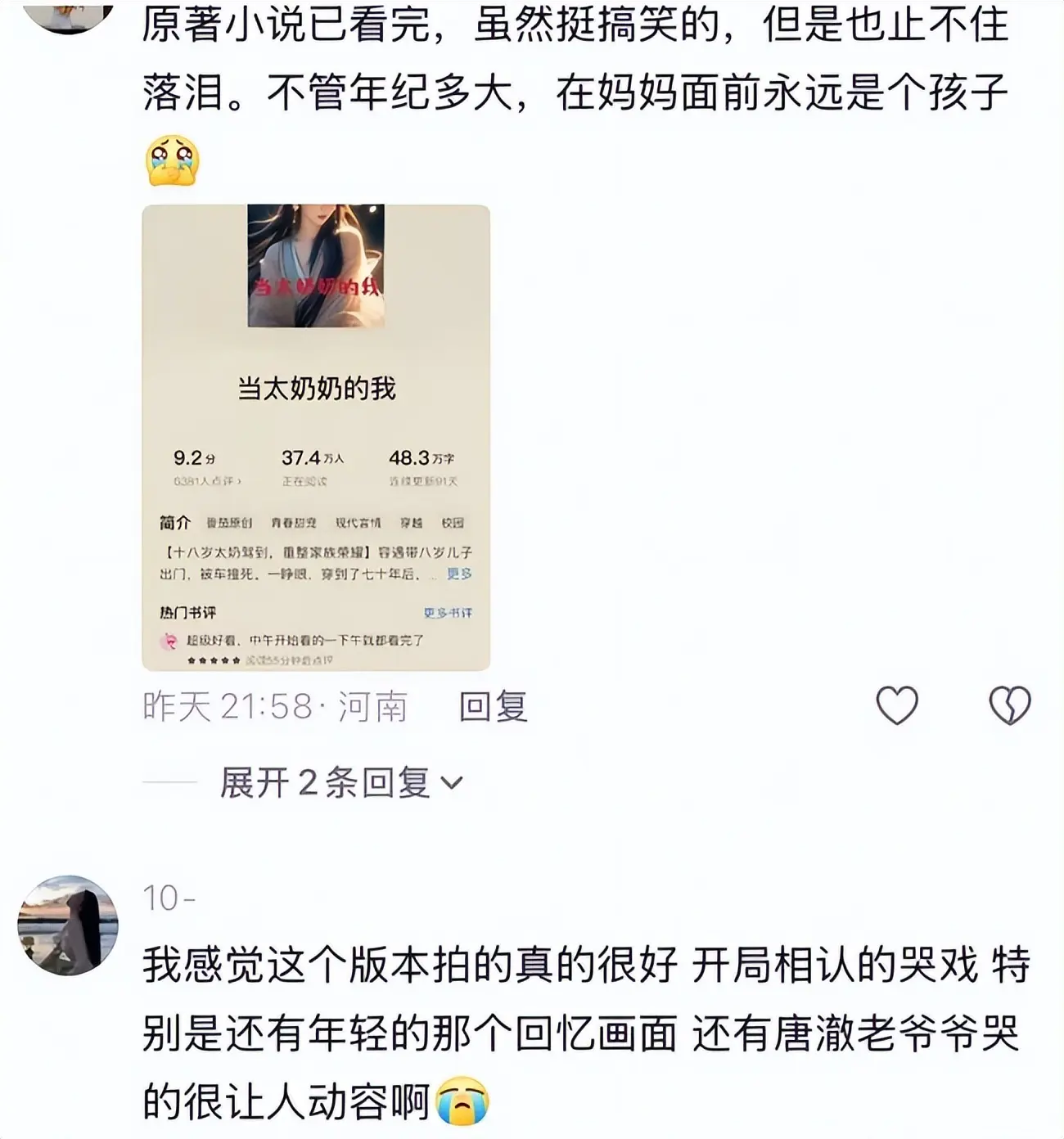
Task: Dislike the comment with the broken heart
Action: click(1009, 705)
